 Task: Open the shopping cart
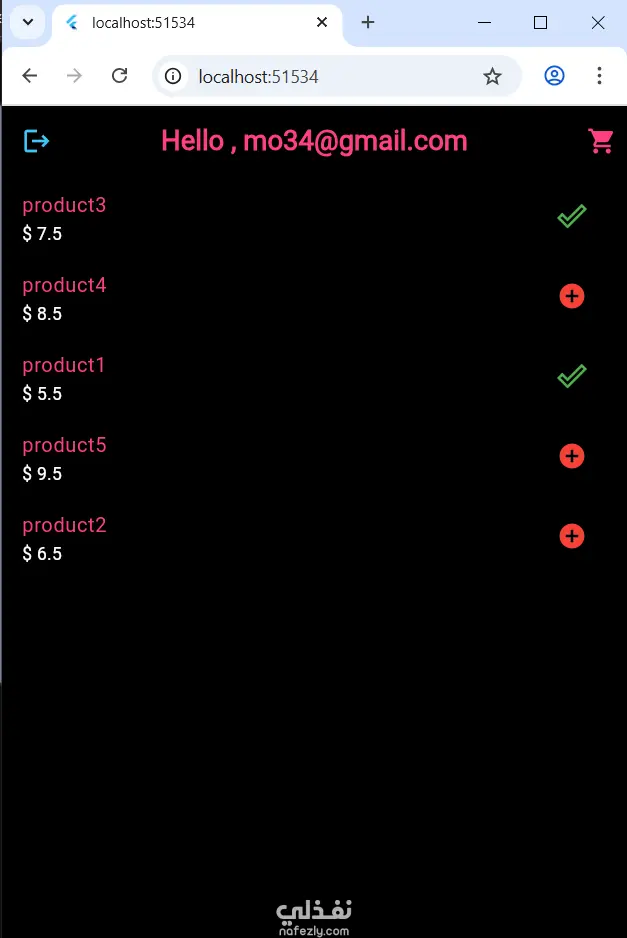[x=601, y=142]
